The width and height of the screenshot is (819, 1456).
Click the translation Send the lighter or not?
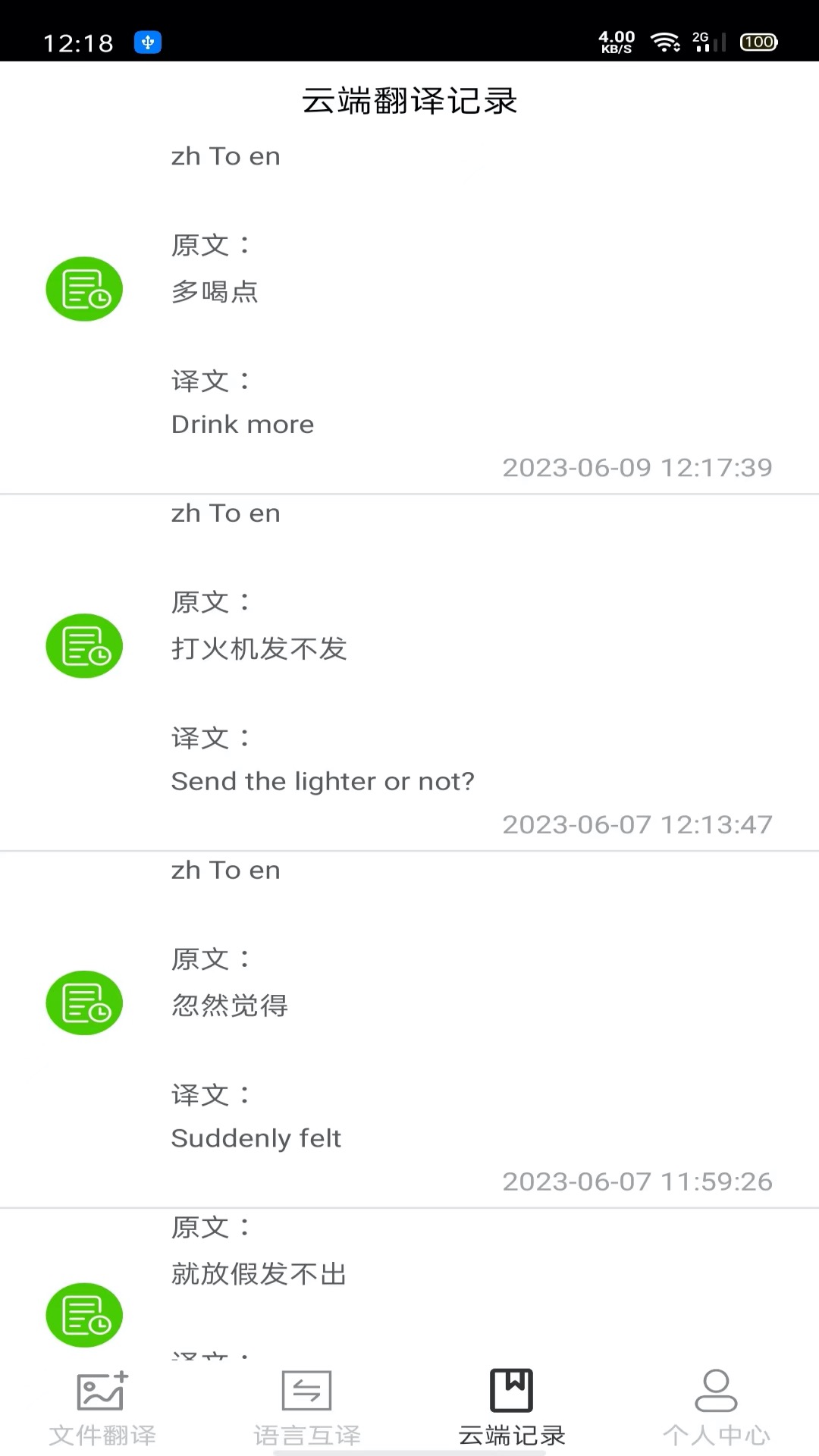pyautogui.click(x=323, y=781)
